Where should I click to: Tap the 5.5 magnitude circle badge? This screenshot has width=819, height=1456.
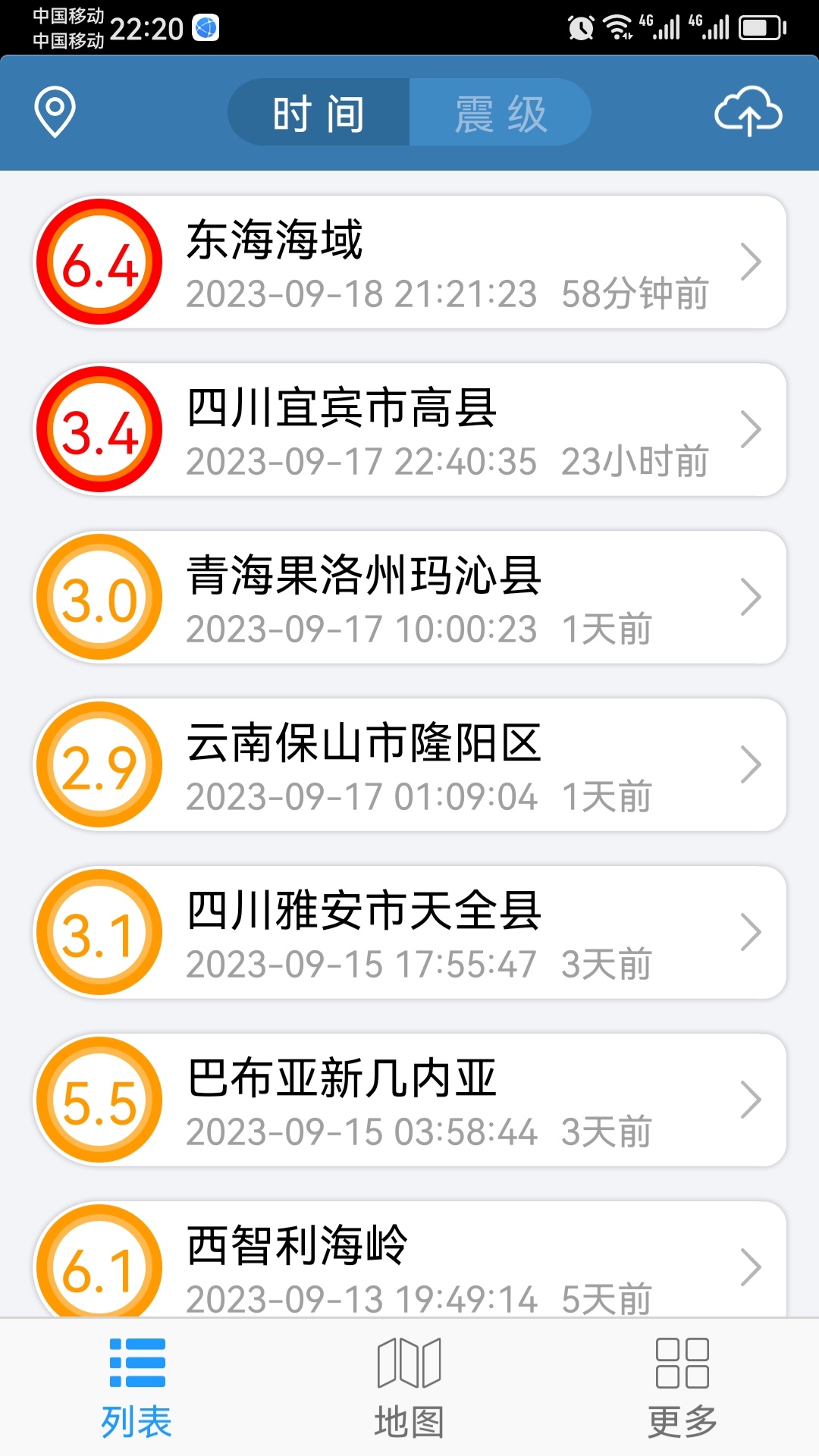[99, 1101]
